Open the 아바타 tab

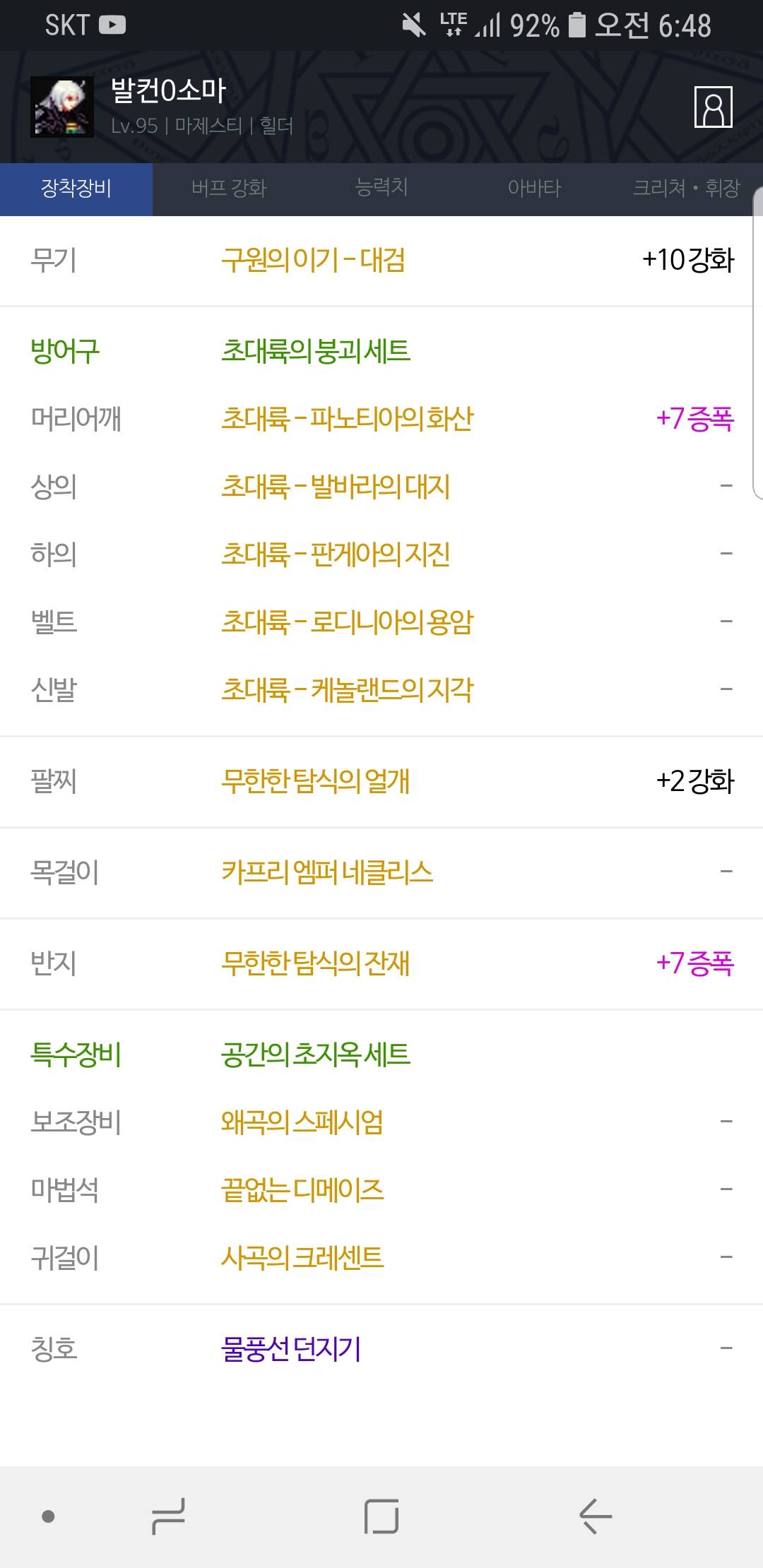tap(534, 189)
